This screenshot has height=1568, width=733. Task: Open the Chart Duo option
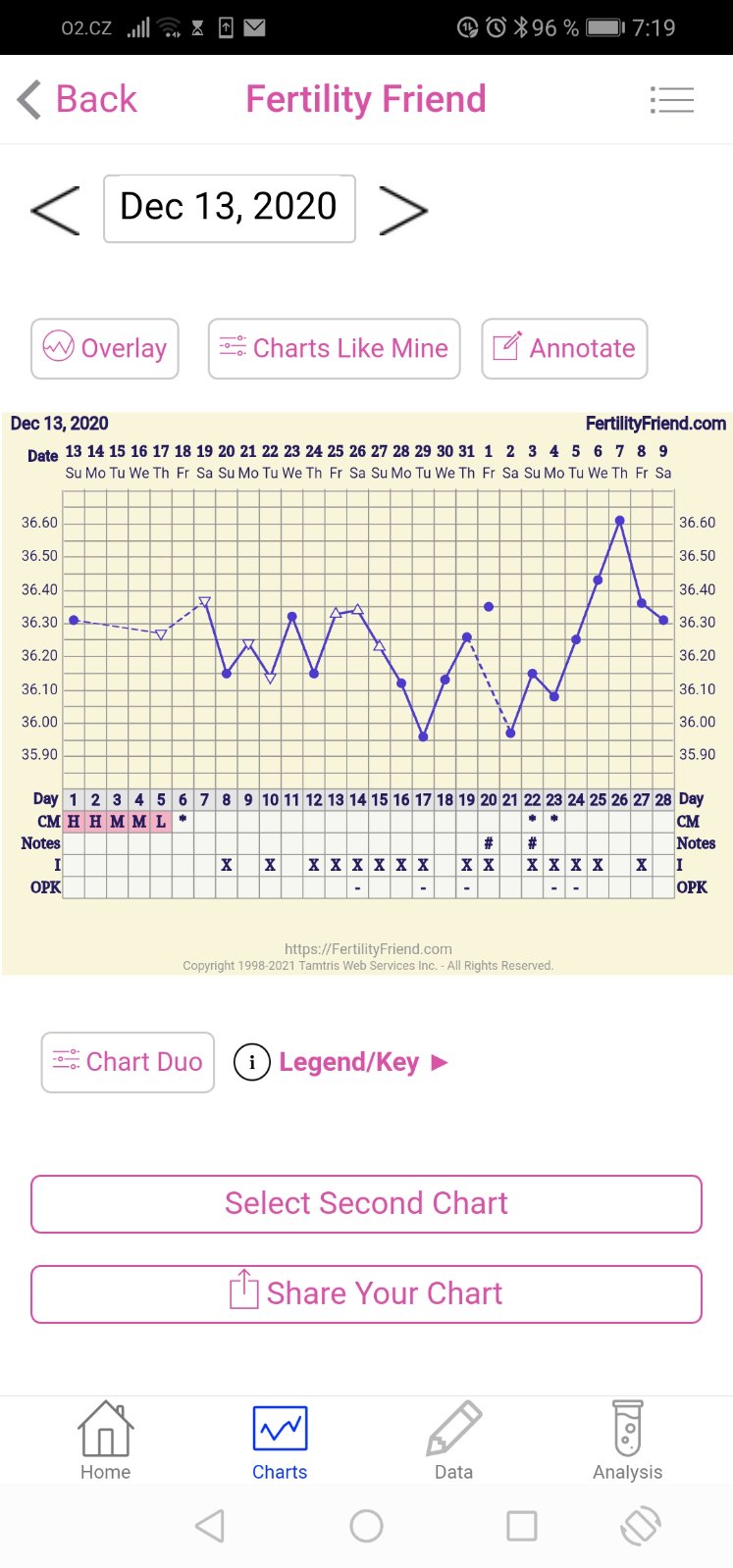(x=128, y=1062)
